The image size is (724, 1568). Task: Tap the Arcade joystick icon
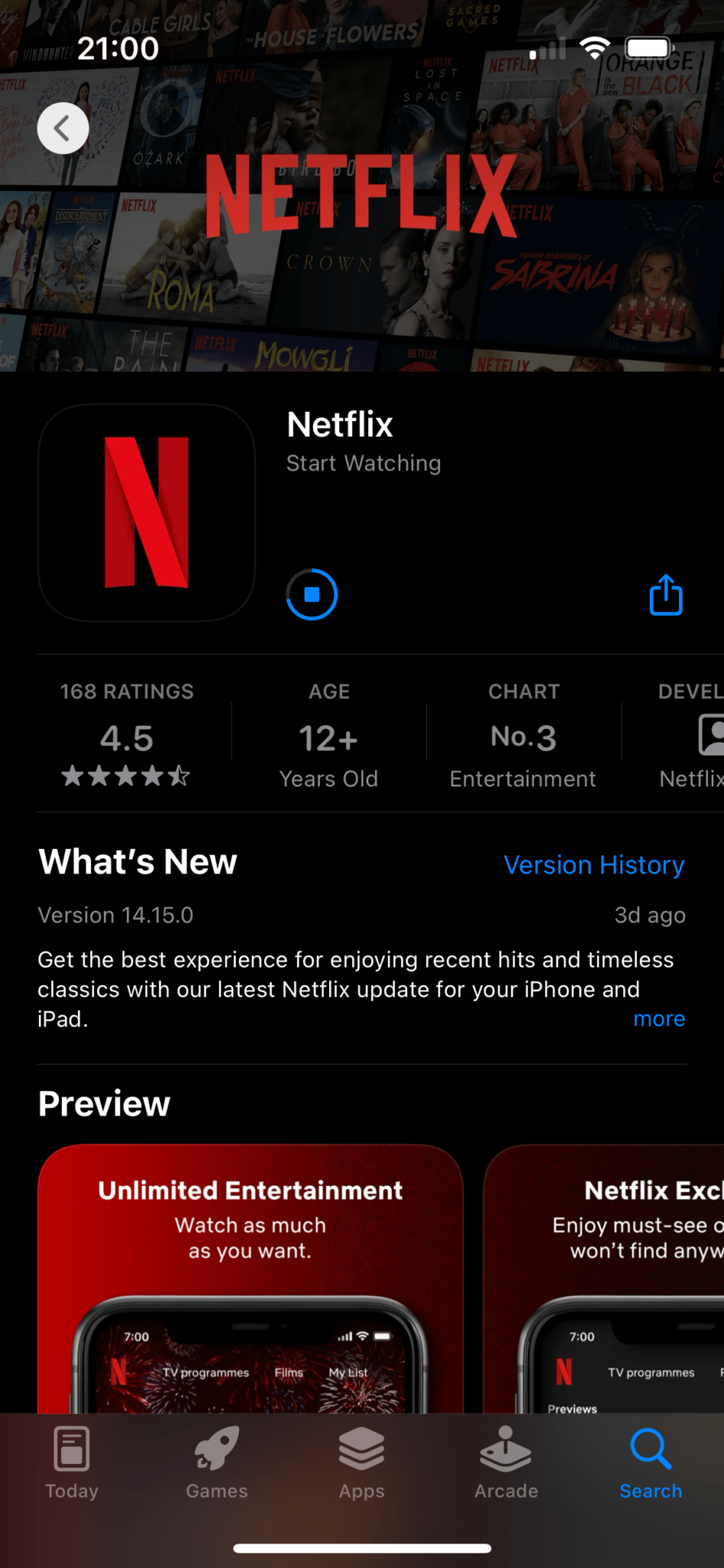(x=505, y=1449)
